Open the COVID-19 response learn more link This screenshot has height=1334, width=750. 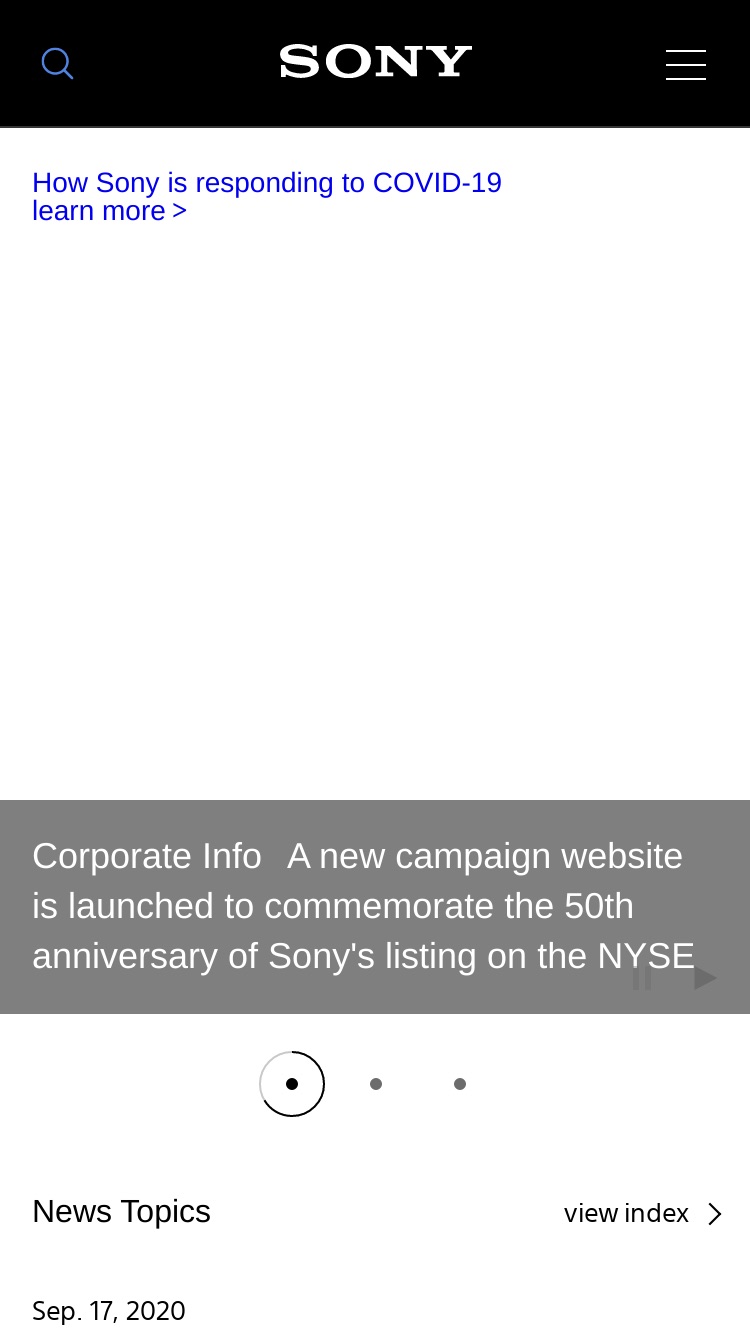(x=267, y=197)
